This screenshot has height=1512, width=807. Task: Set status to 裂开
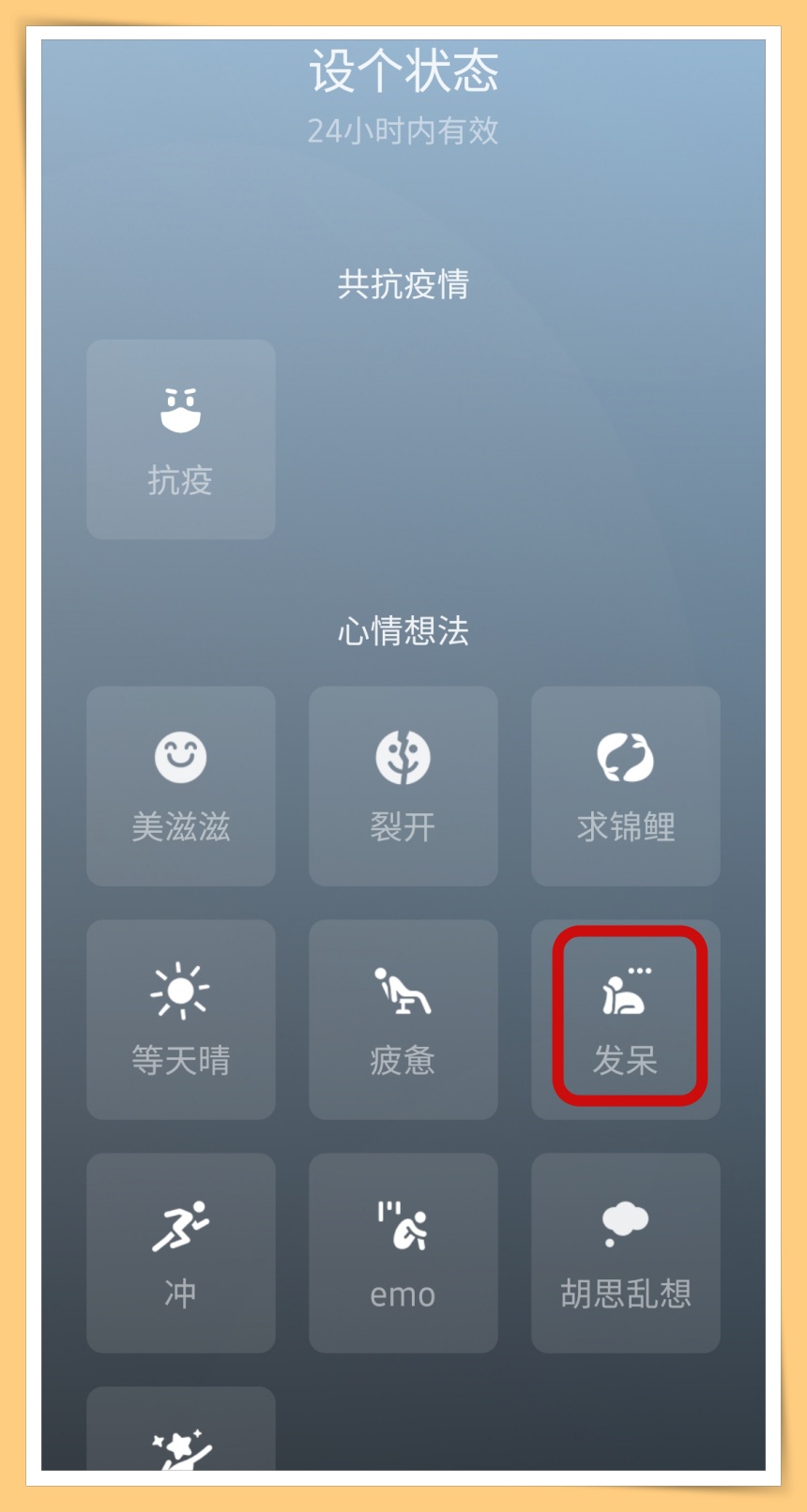[403, 786]
